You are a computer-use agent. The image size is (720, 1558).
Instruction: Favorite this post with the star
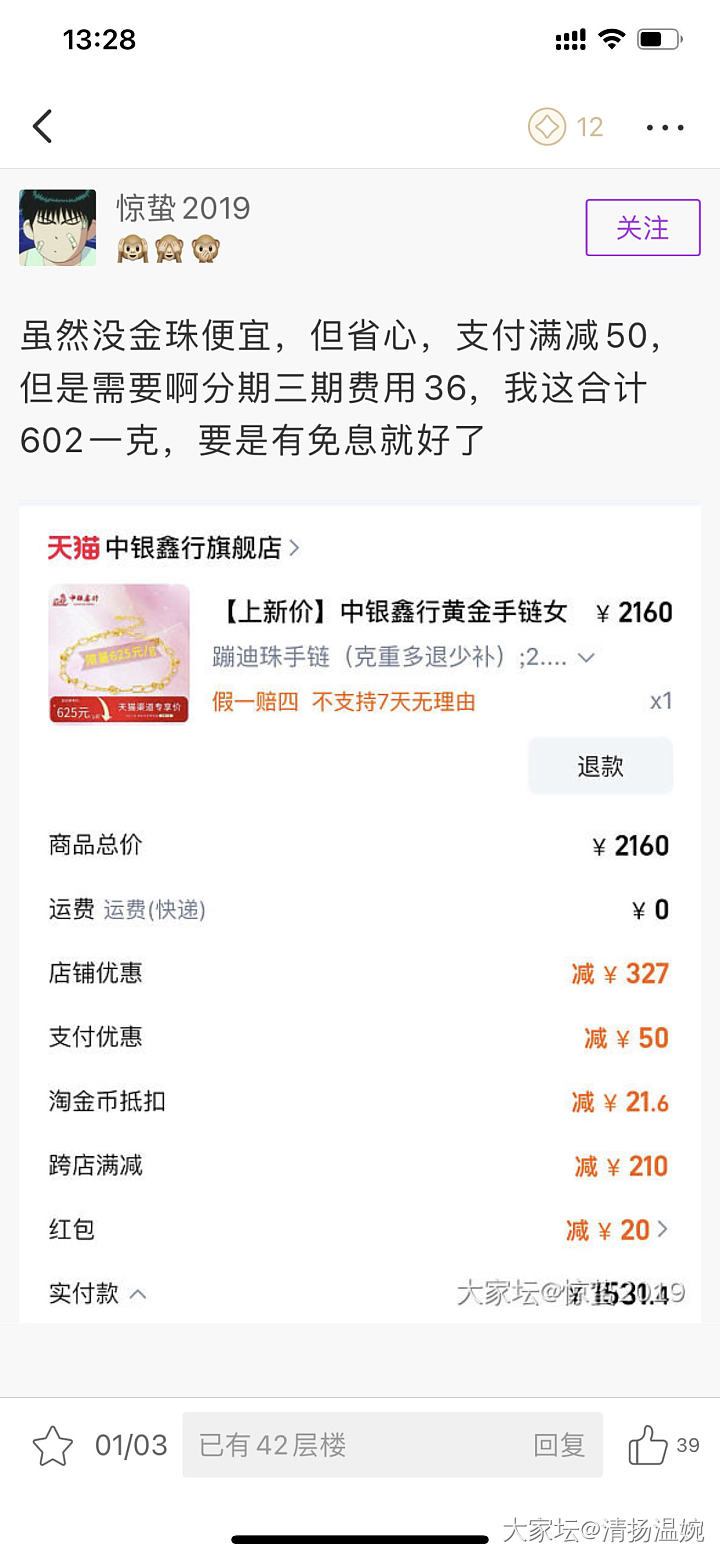point(53,1446)
